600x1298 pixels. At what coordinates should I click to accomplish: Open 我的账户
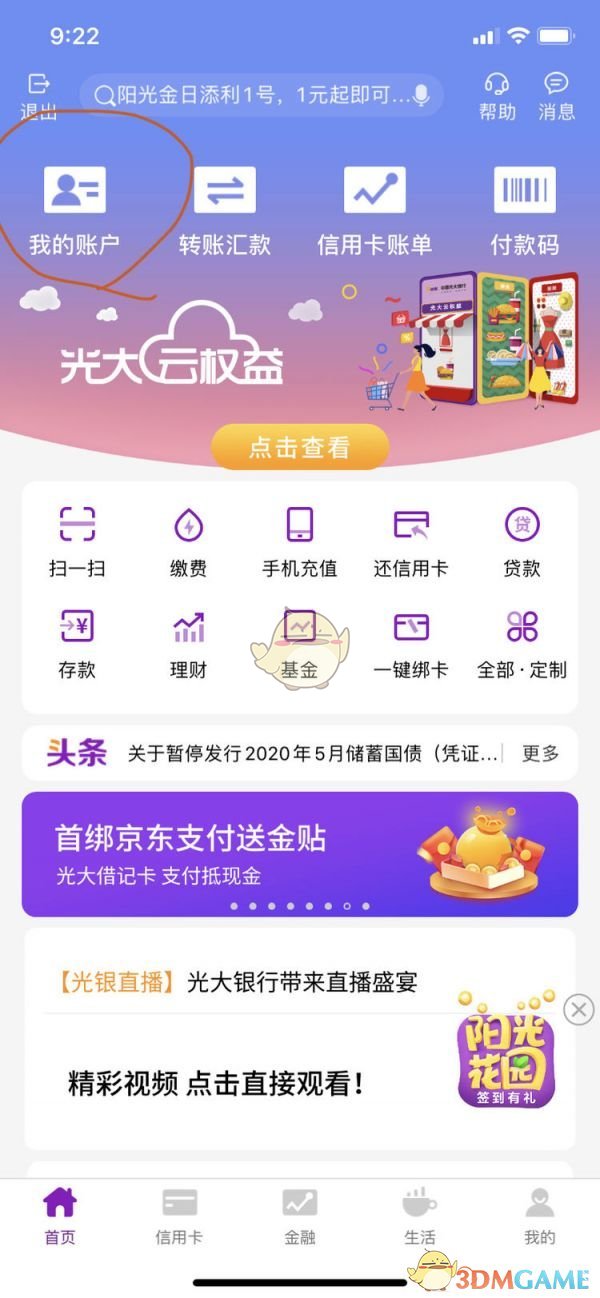point(74,209)
